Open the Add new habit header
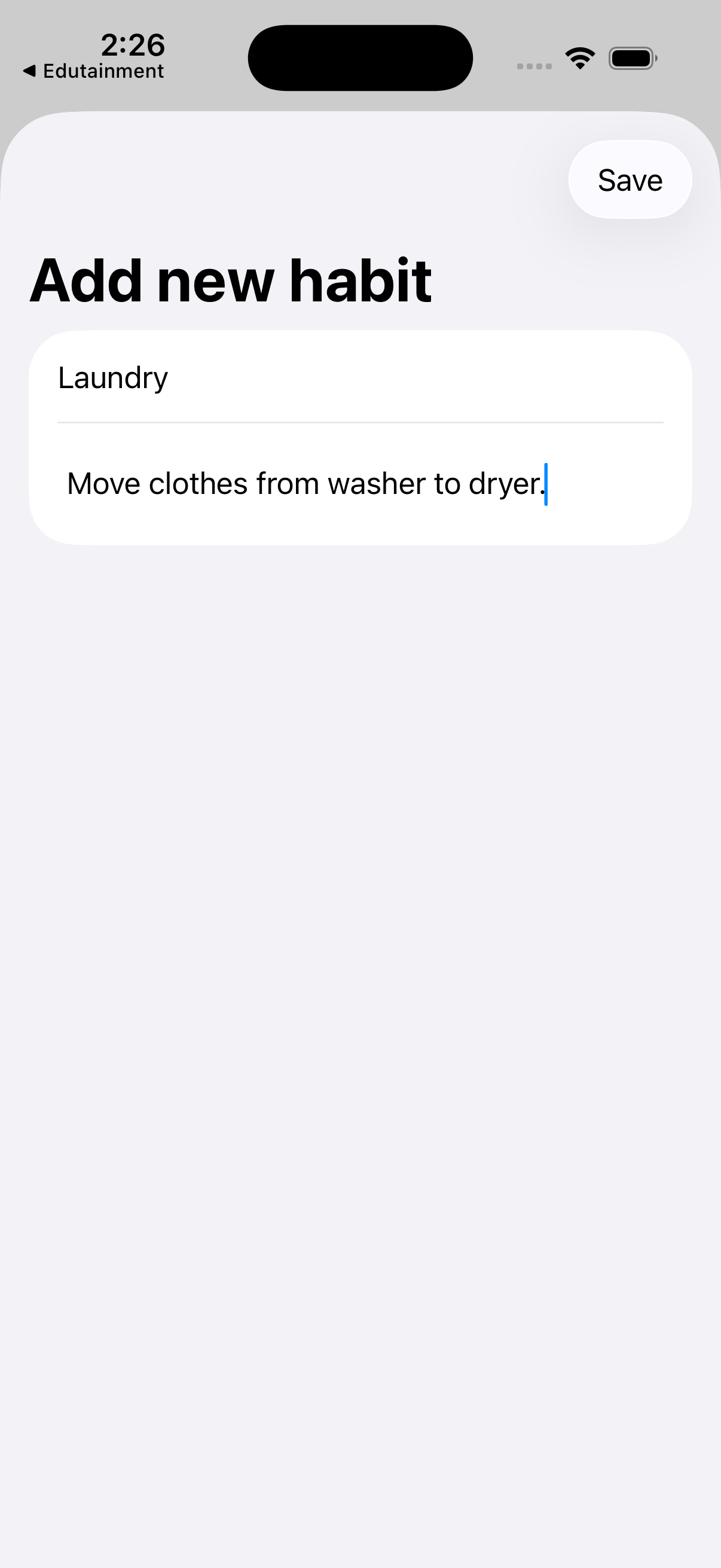This screenshot has width=721, height=1568. pyautogui.click(x=231, y=280)
